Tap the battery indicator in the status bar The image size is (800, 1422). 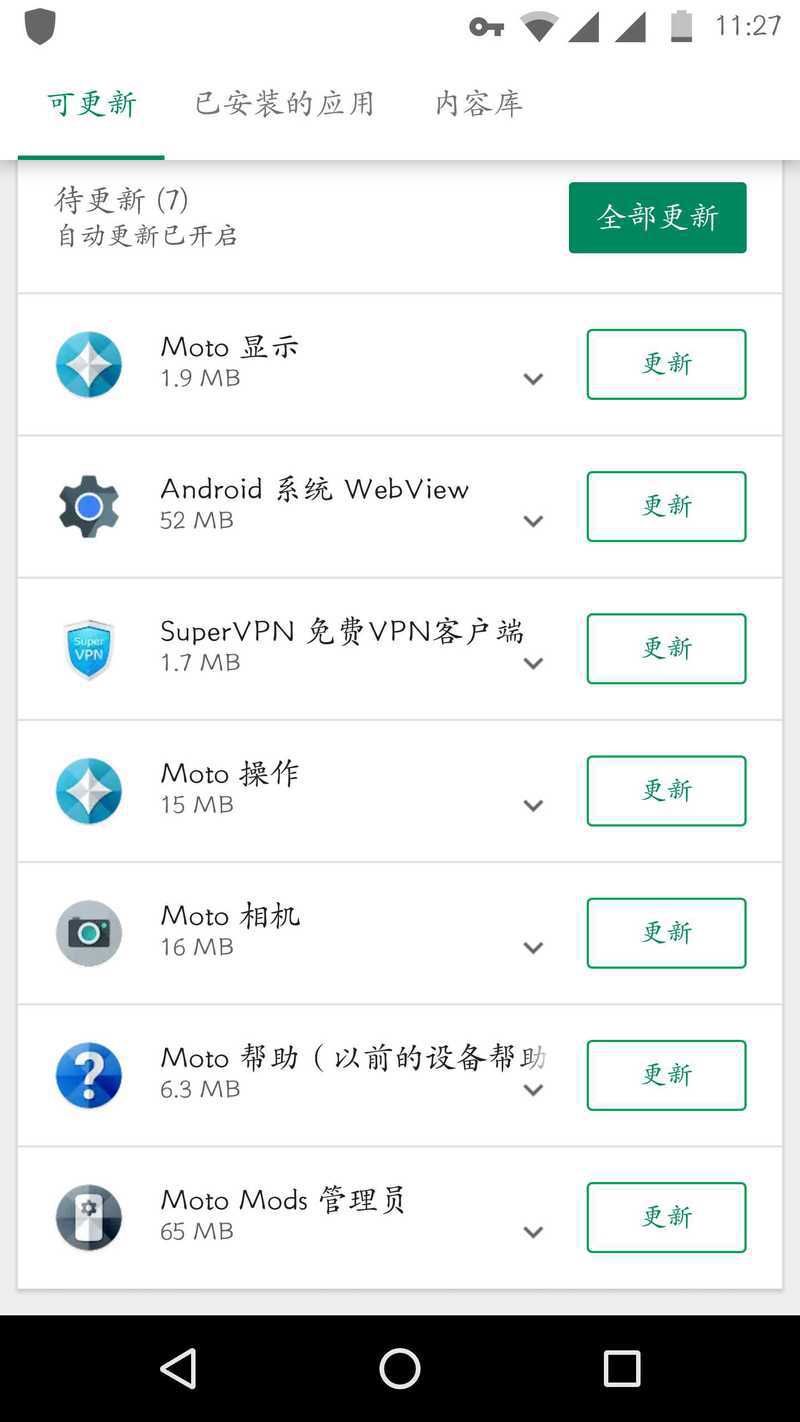tap(682, 27)
